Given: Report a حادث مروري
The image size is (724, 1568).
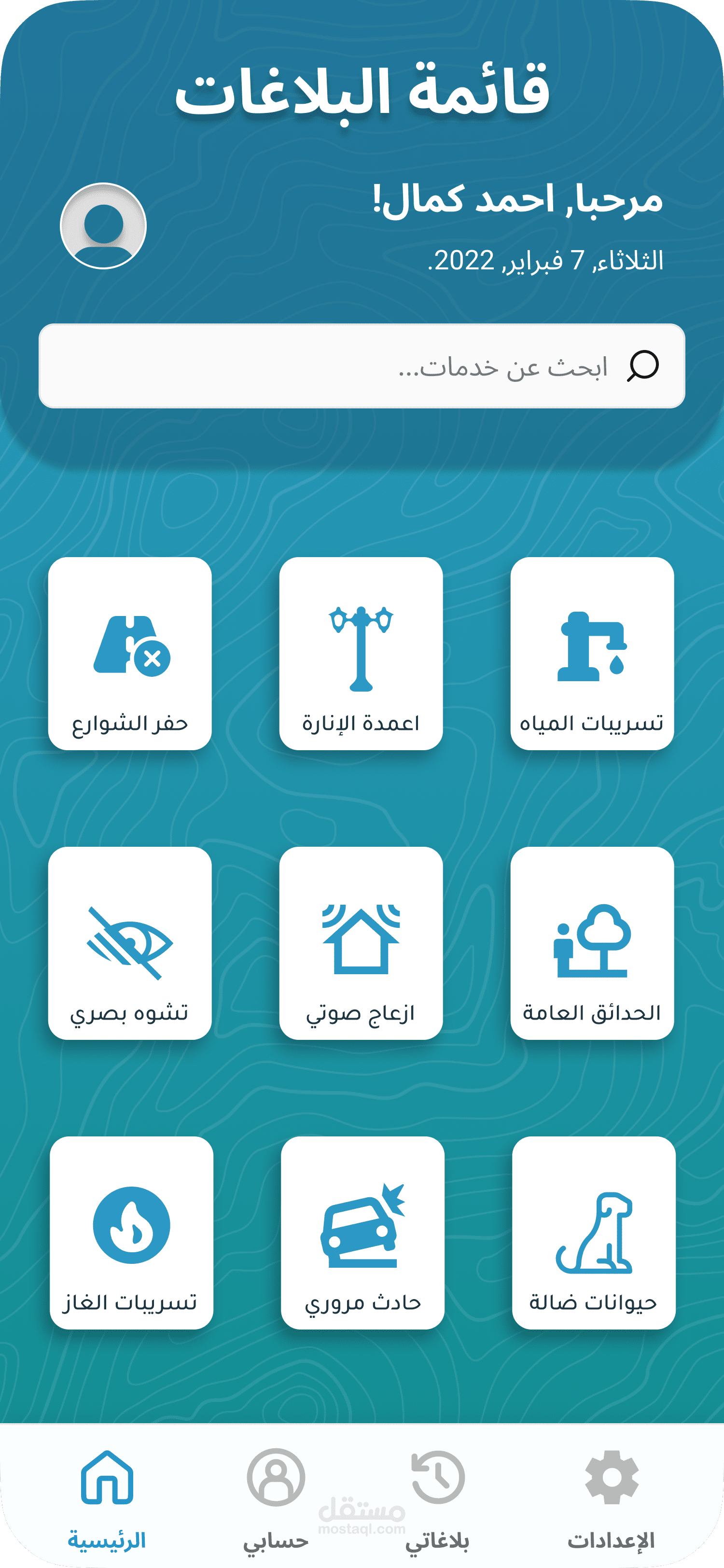Looking at the screenshot, I should (362, 1232).
